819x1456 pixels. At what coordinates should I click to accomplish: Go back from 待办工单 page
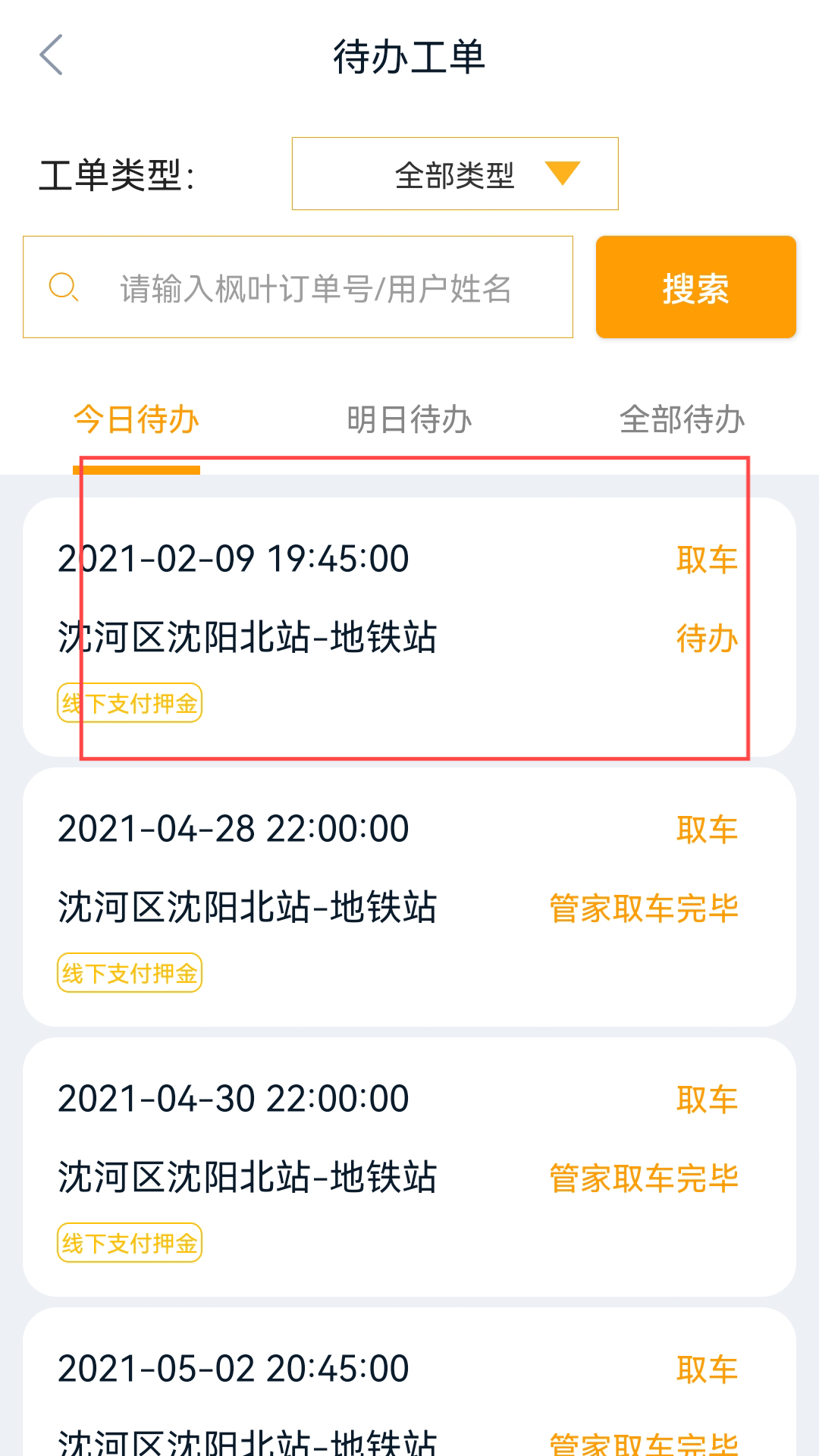click(x=51, y=55)
